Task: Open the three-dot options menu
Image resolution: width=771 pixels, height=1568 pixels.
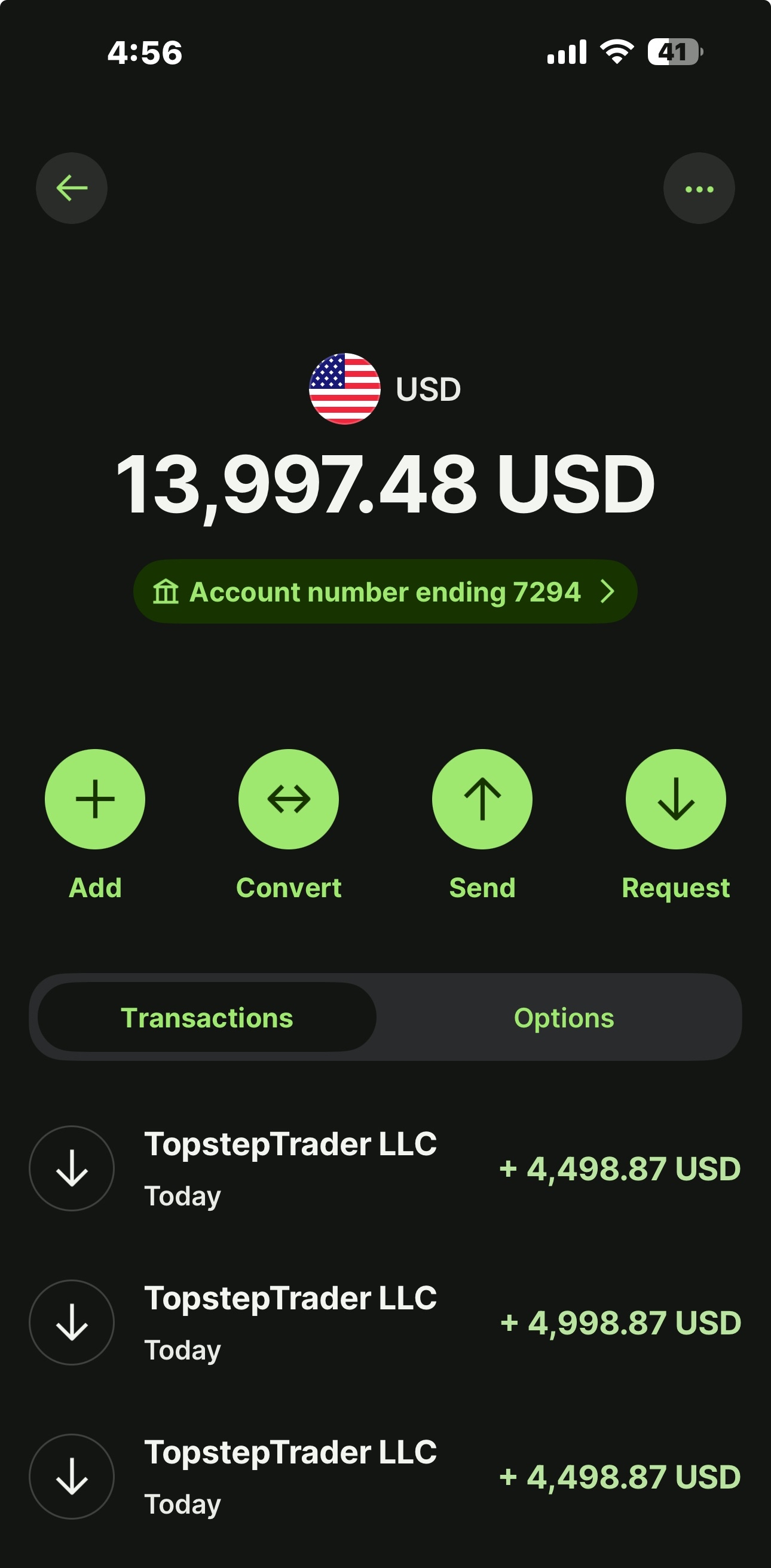Action: pyautogui.click(x=699, y=188)
